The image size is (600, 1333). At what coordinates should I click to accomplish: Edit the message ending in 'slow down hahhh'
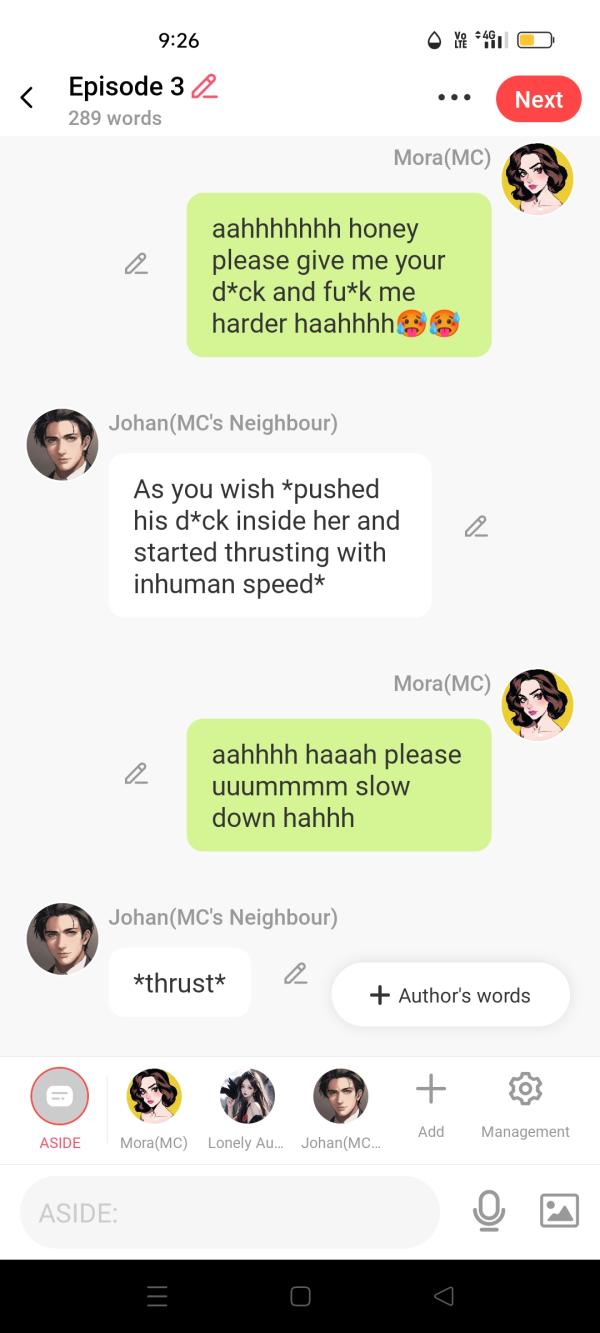[136, 774]
